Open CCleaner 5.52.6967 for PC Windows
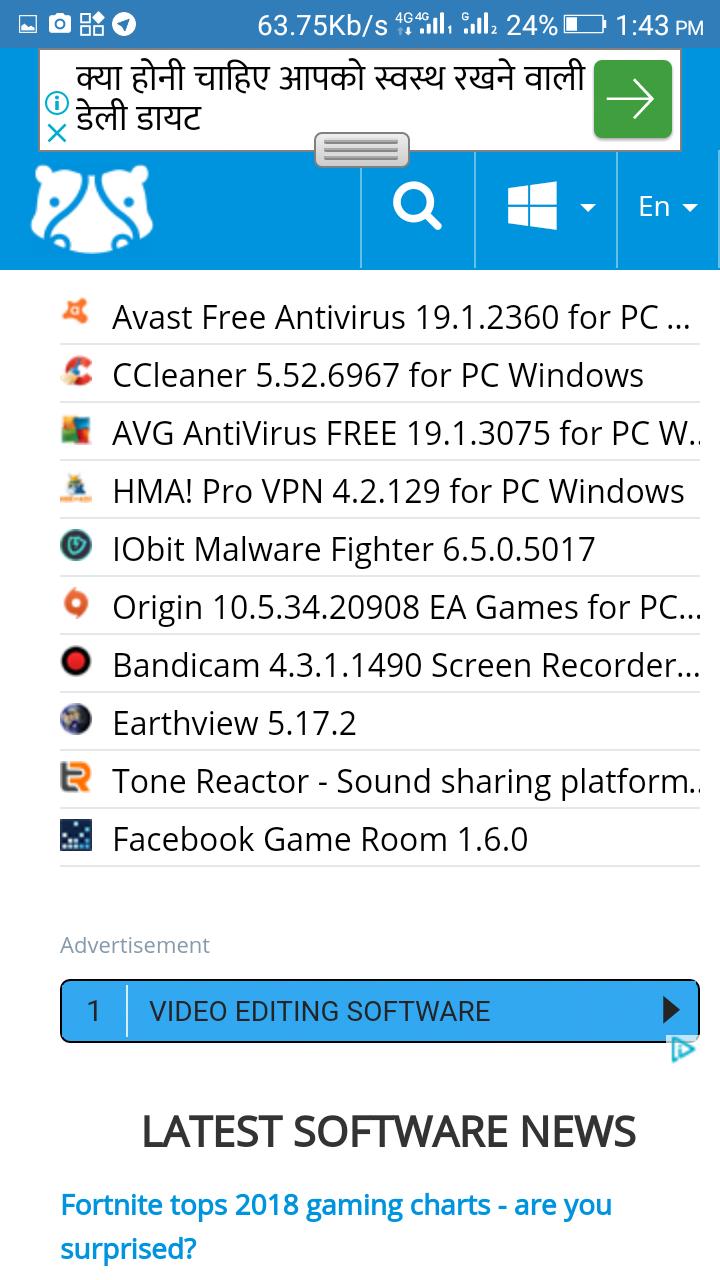The image size is (720, 1280). click(x=377, y=375)
